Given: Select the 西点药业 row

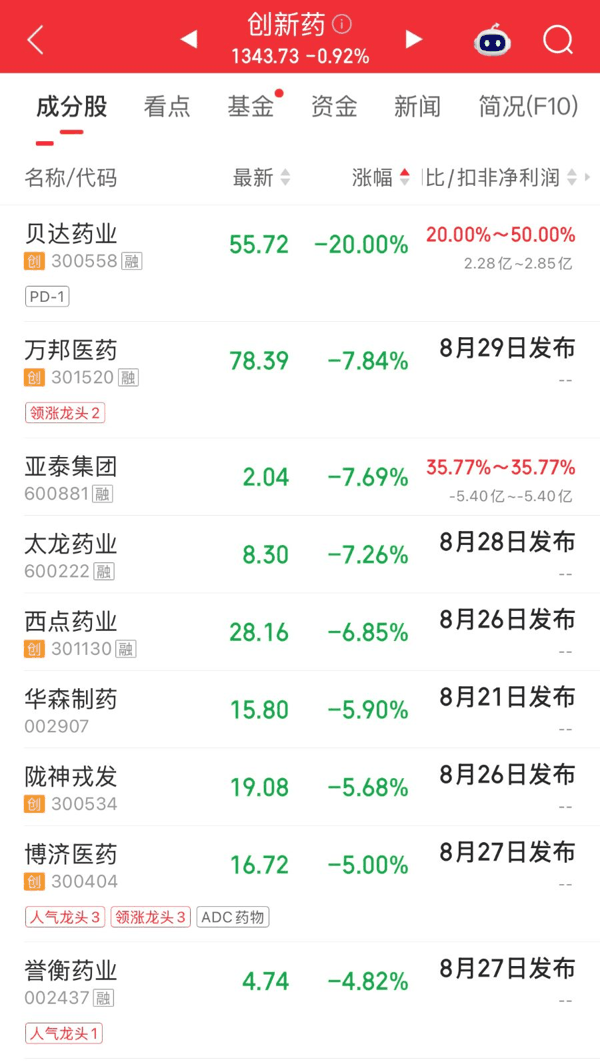Looking at the screenshot, I should pyautogui.click(x=300, y=632).
